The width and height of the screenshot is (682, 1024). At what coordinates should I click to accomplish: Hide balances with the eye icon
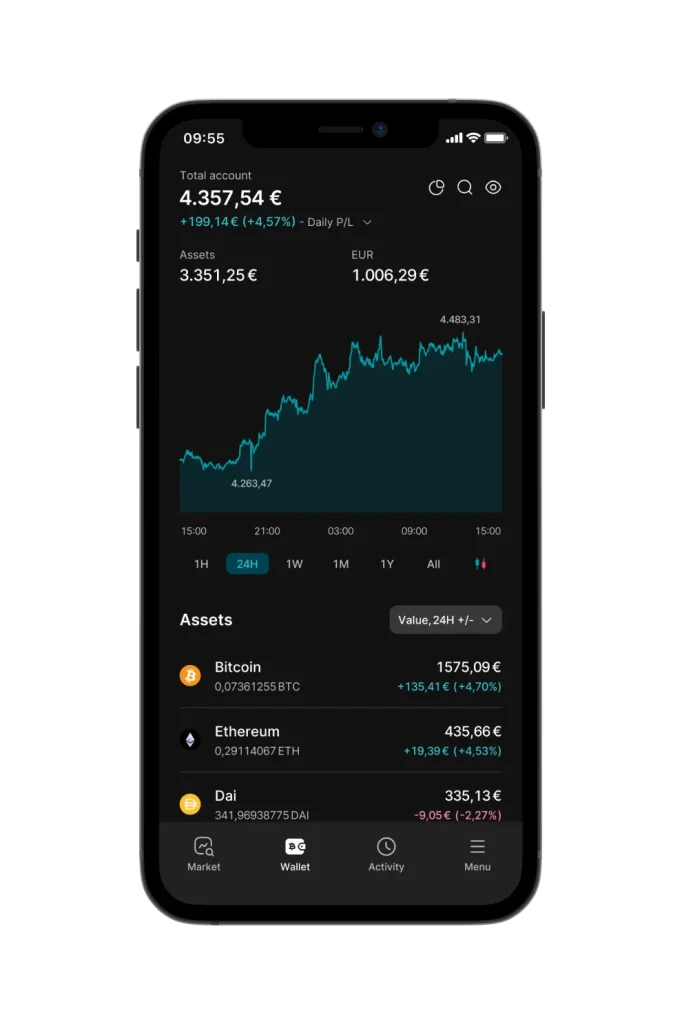(493, 188)
